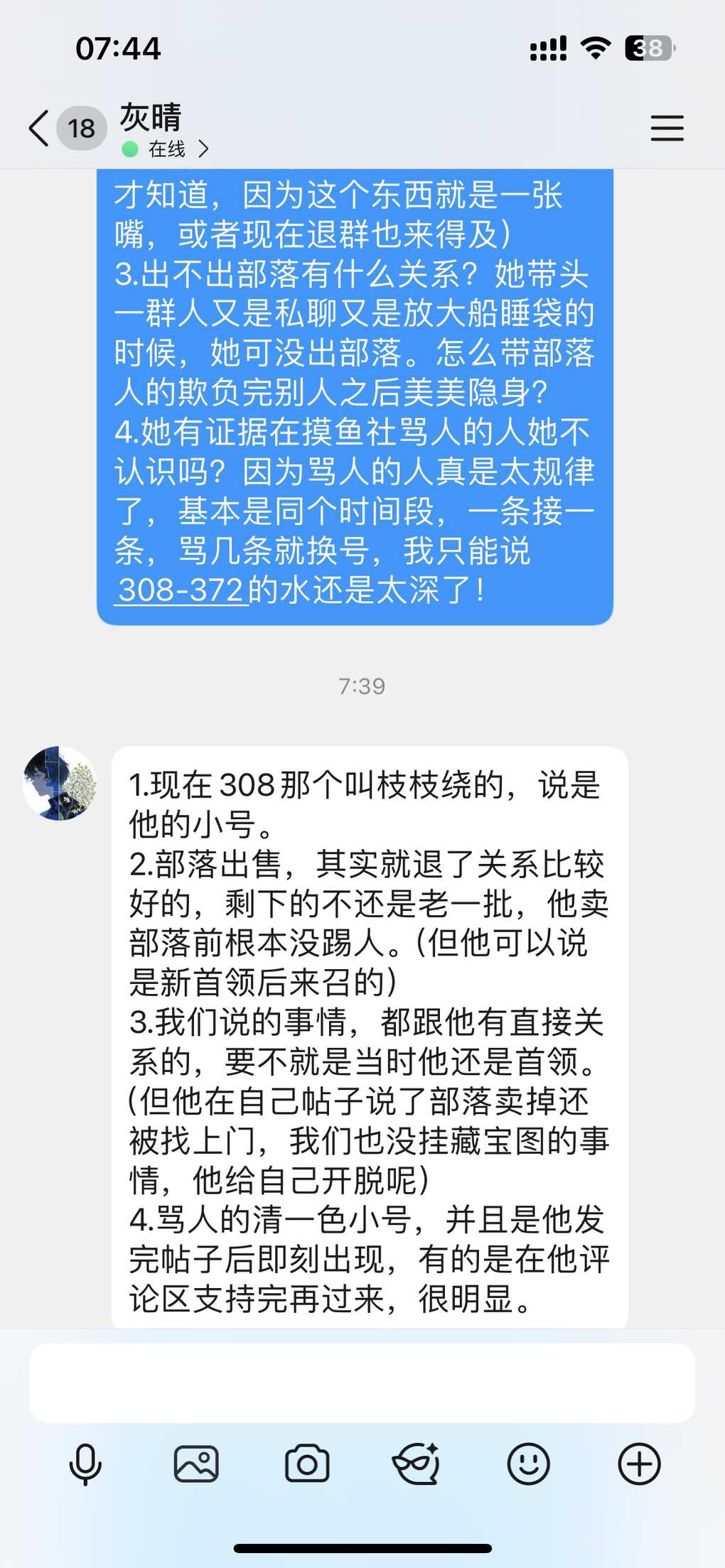This screenshot has height=1568, width=725.
Task: Go back to the chat list
Action: point(39,129)
